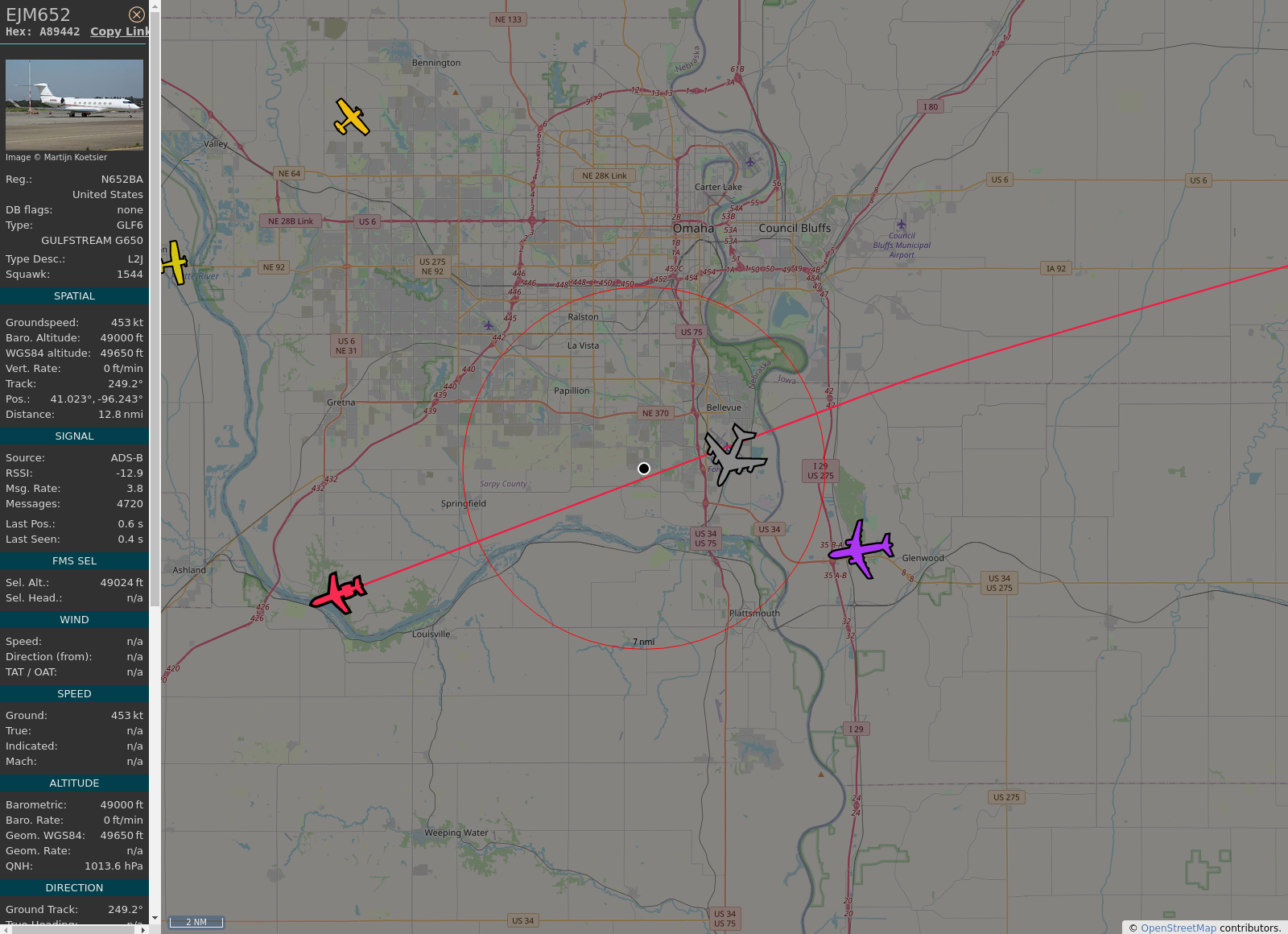Select the purple aircraft near Glenwood

click(861, 549)
